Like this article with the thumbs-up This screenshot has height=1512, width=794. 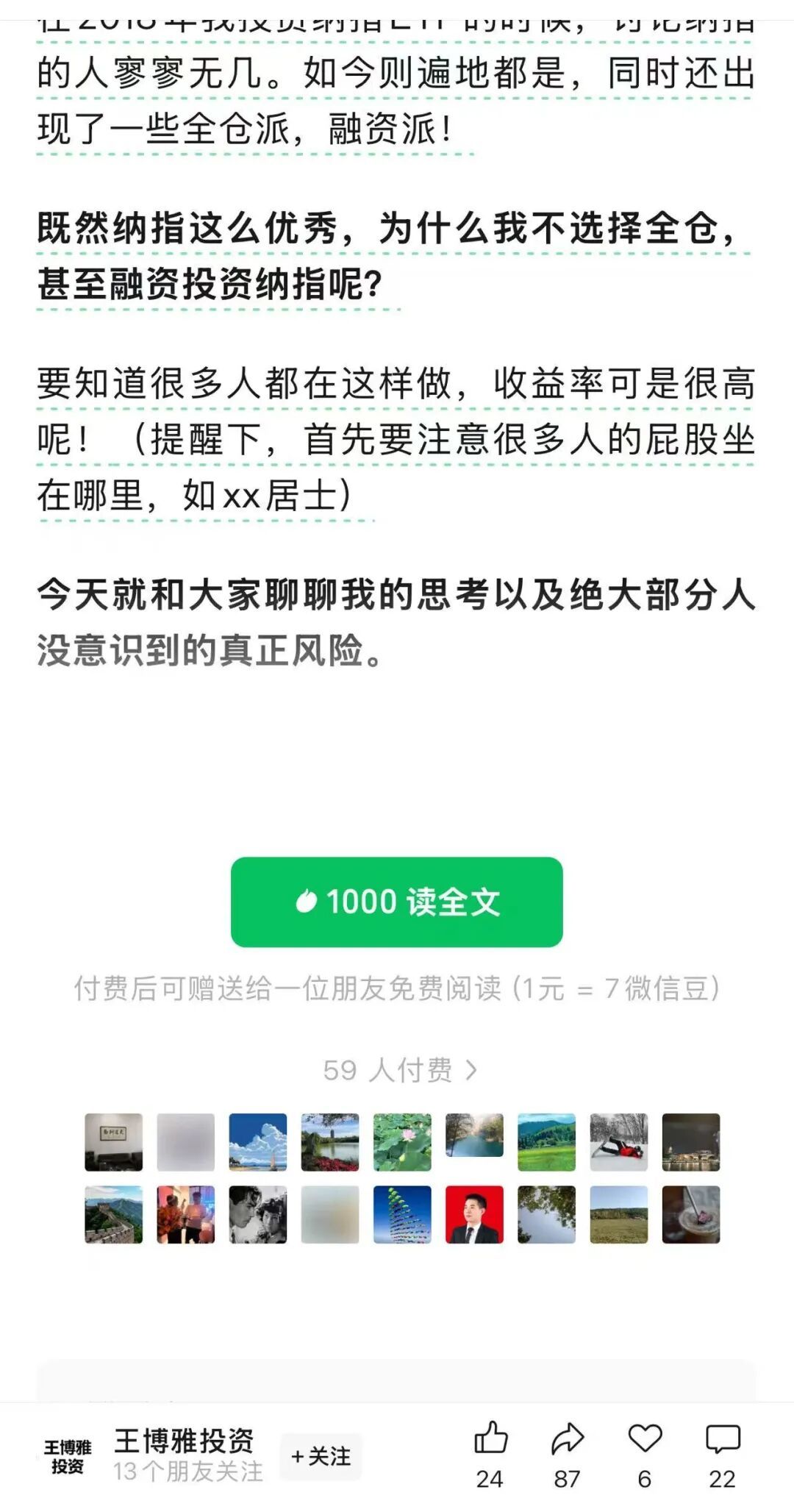coord(490,1439)
